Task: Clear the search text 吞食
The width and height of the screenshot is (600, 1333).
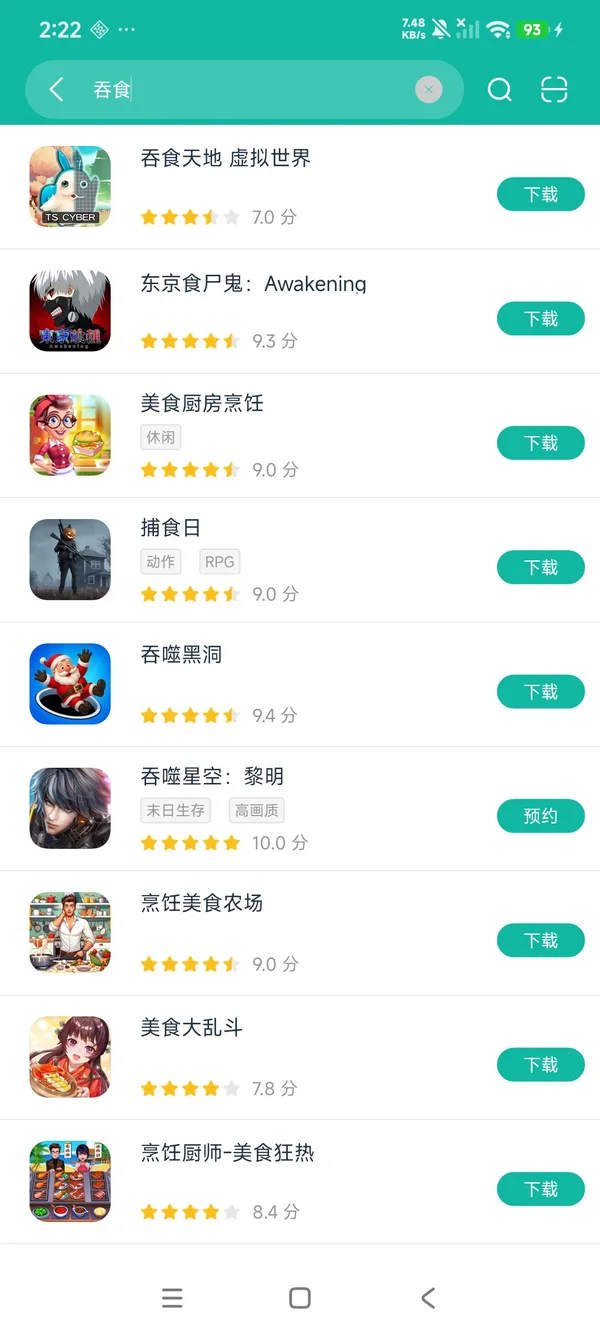Action: pos(428,90)
